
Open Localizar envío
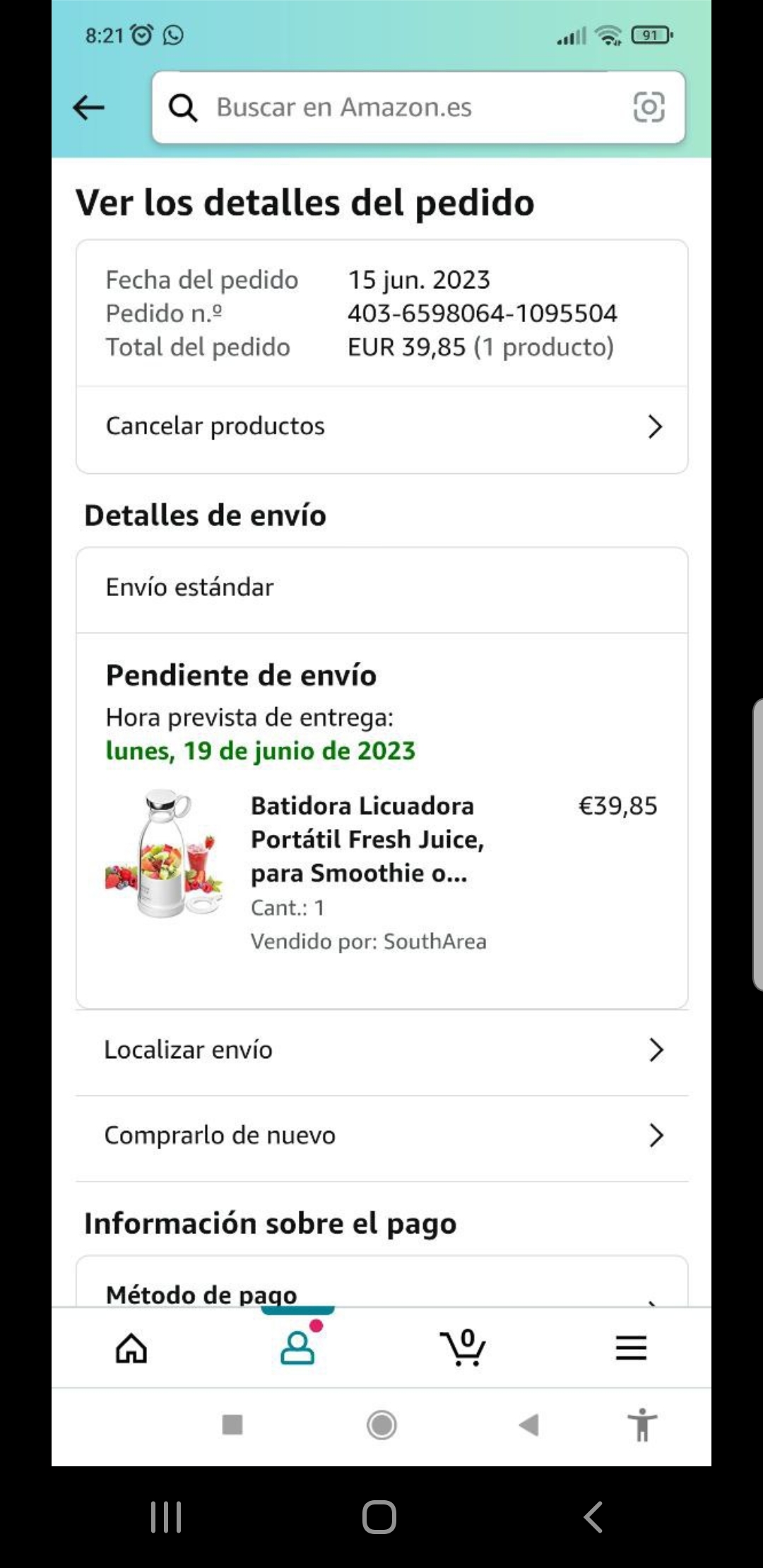click(x=381, y=1050)
